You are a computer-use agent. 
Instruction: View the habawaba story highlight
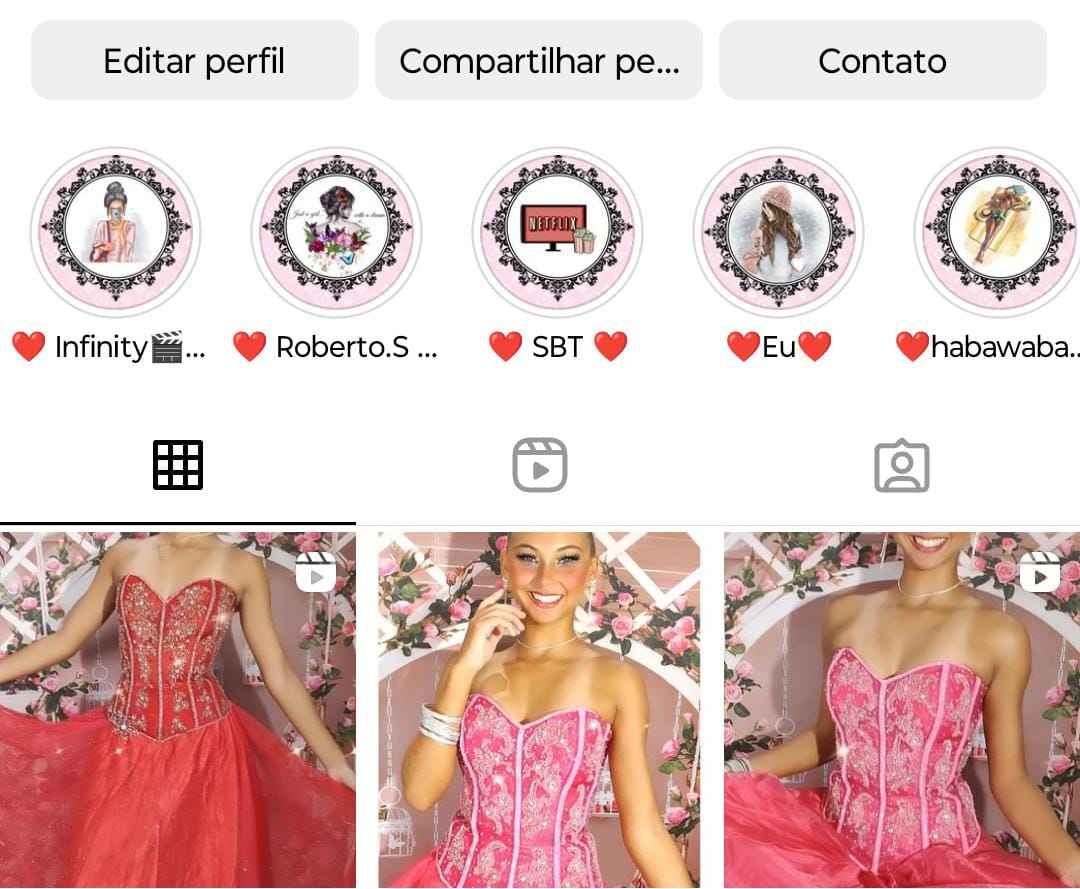click(998, 232)
